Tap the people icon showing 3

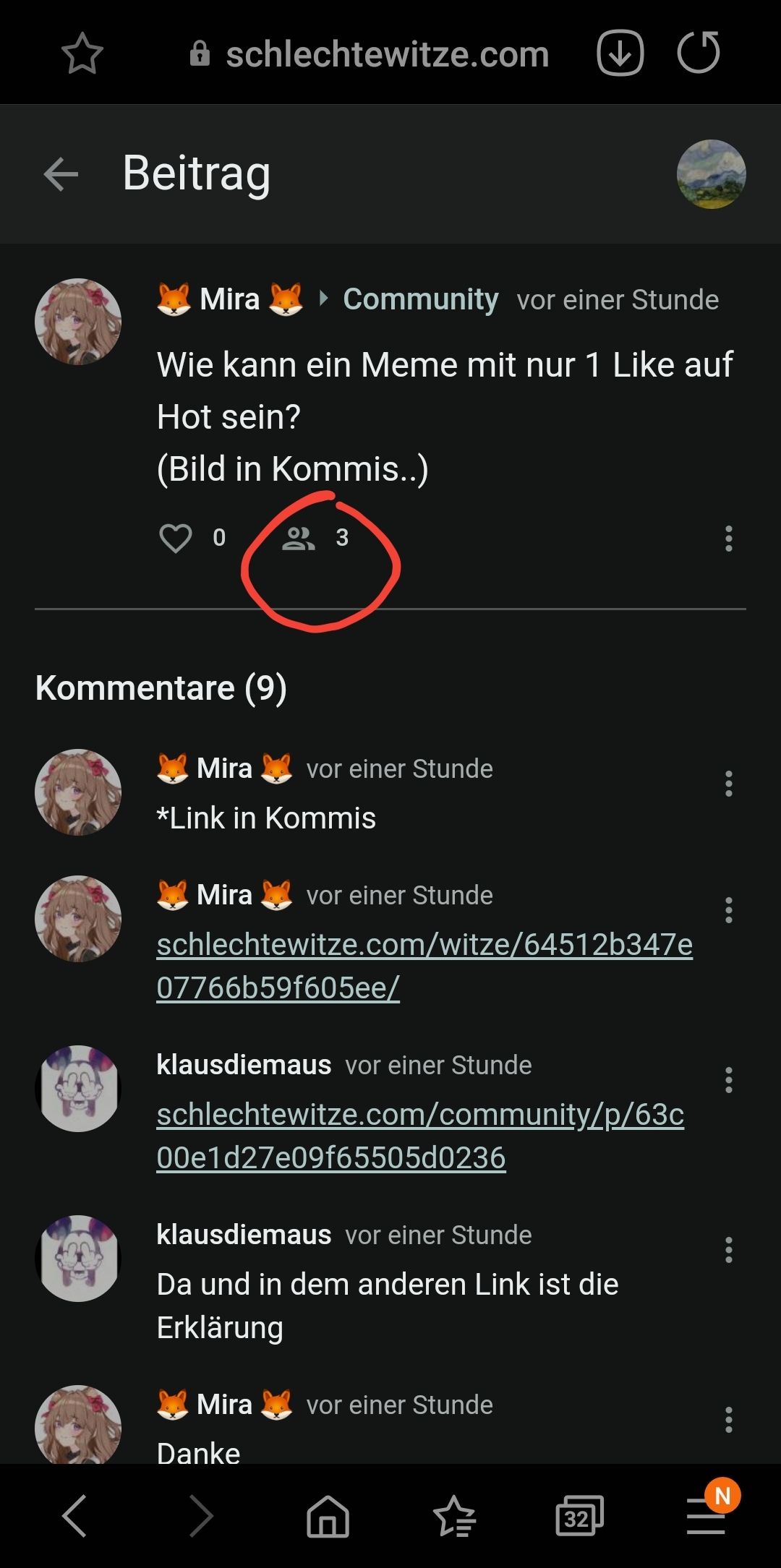coord(299,538)
